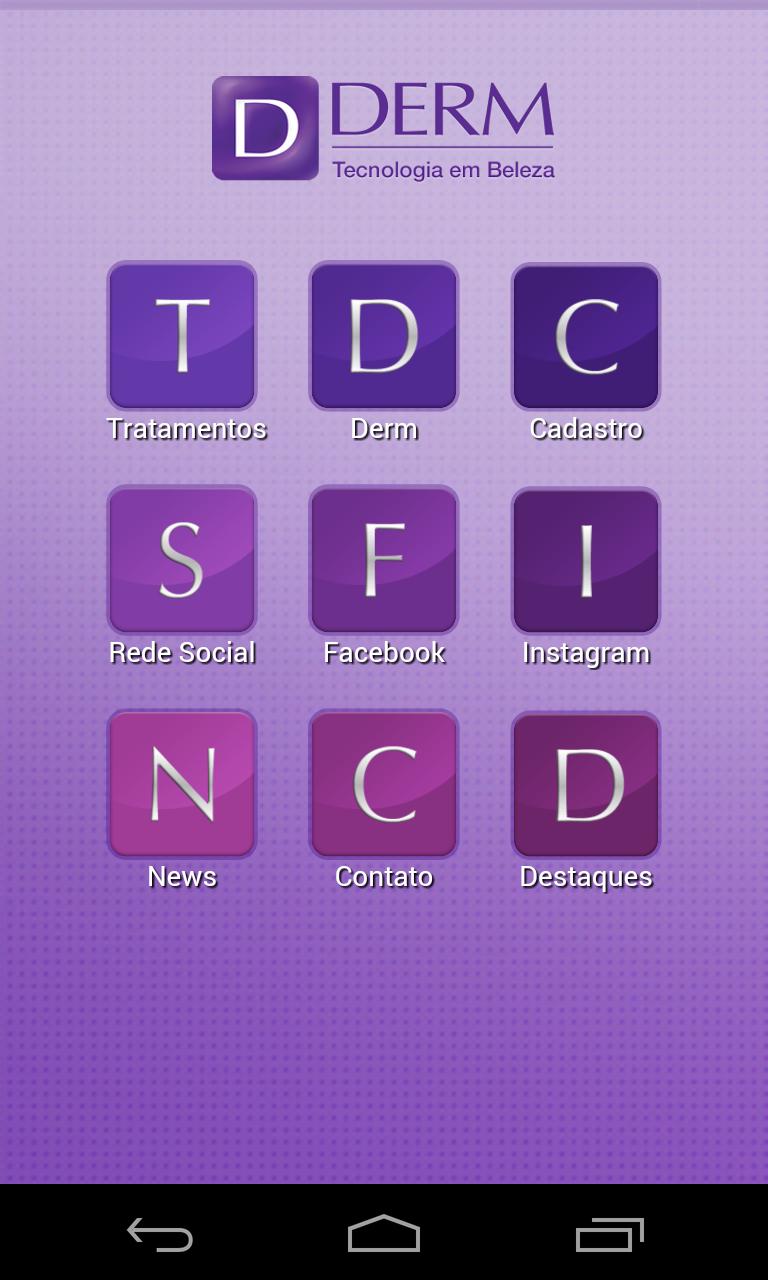The width and height of the screenshot is (768, 1280).
Task: Tap the Tecnologia em Beleza tagline text
Action: (447, 168)
